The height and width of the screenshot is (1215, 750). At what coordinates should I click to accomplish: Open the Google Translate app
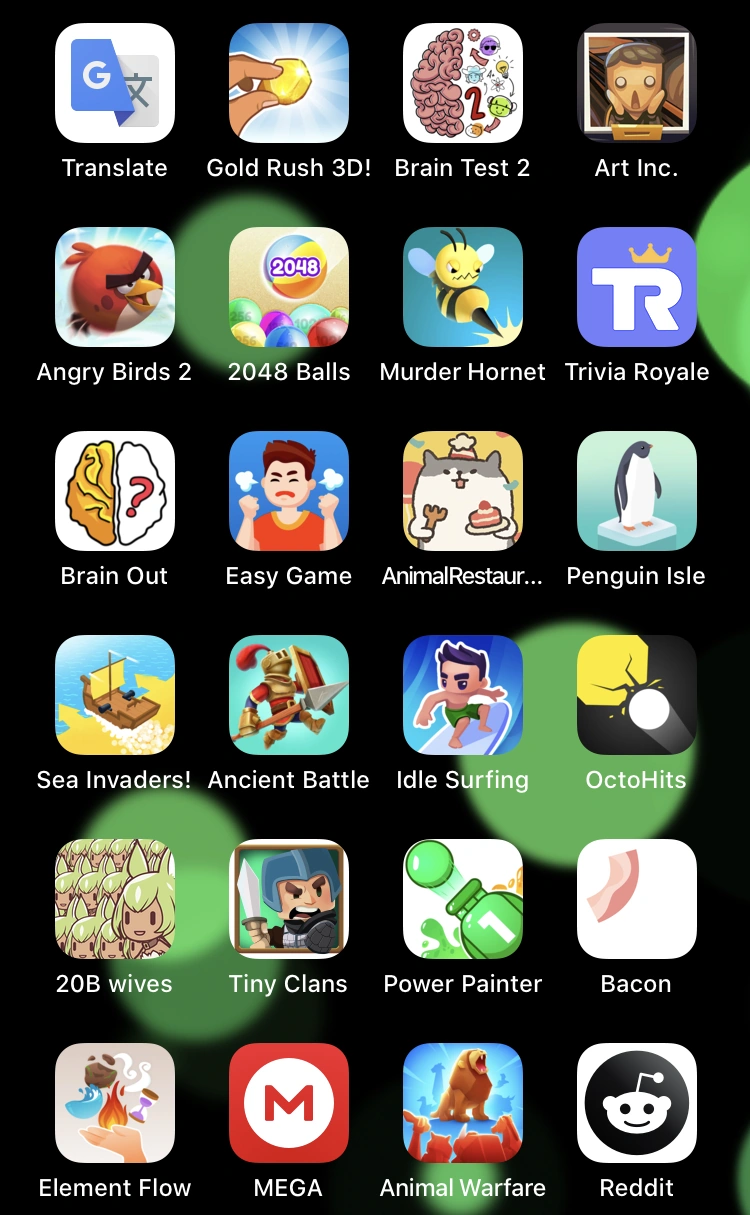114,82
